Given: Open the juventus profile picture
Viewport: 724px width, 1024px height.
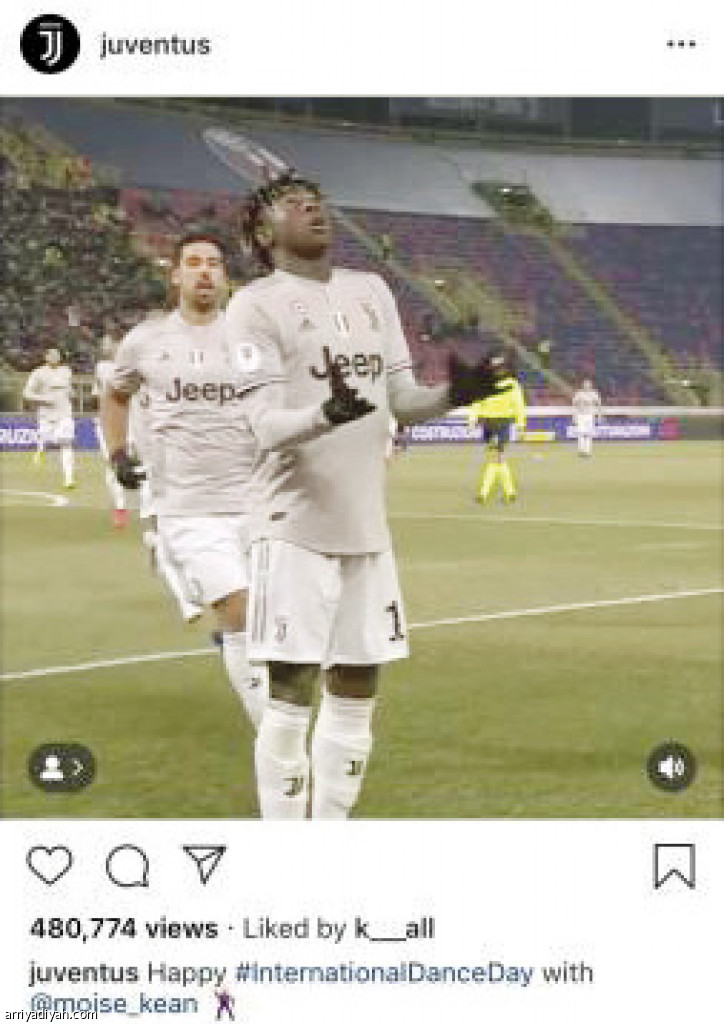Looking at the screenshot, I should coord(50,44).
